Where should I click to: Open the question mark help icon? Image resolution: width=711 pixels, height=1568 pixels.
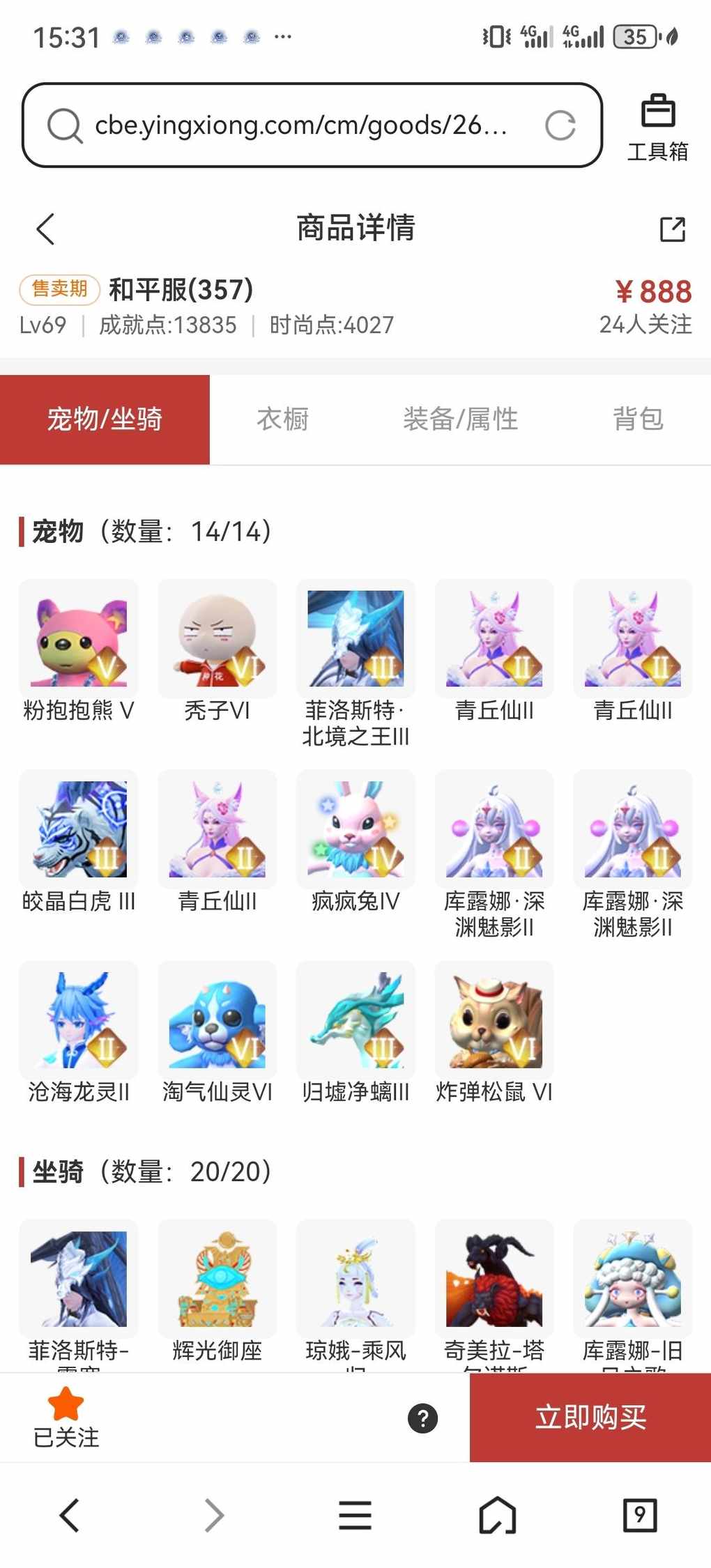(x=422, y=1418)
